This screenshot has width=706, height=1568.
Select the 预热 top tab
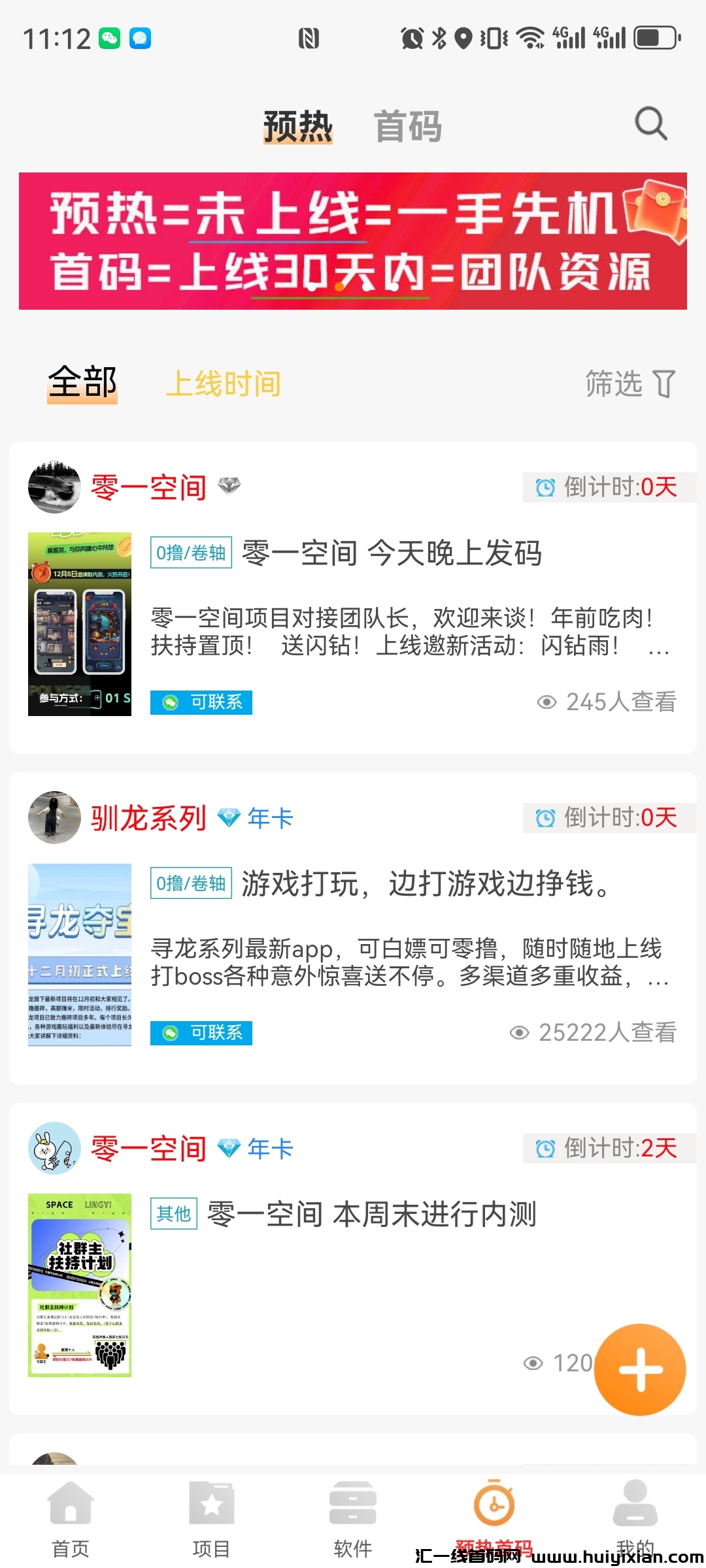298,126
